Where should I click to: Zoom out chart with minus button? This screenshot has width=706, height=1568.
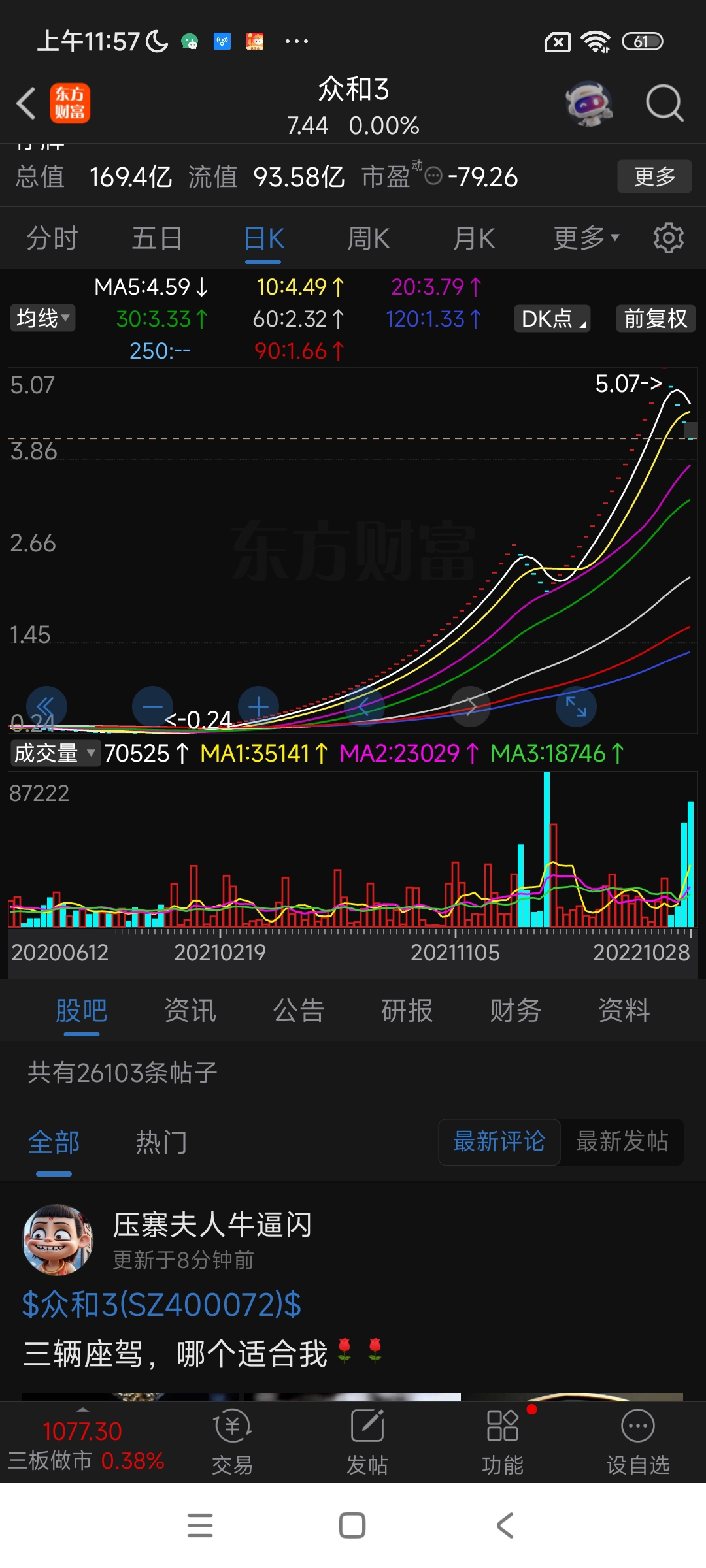(x=152, y=707)
